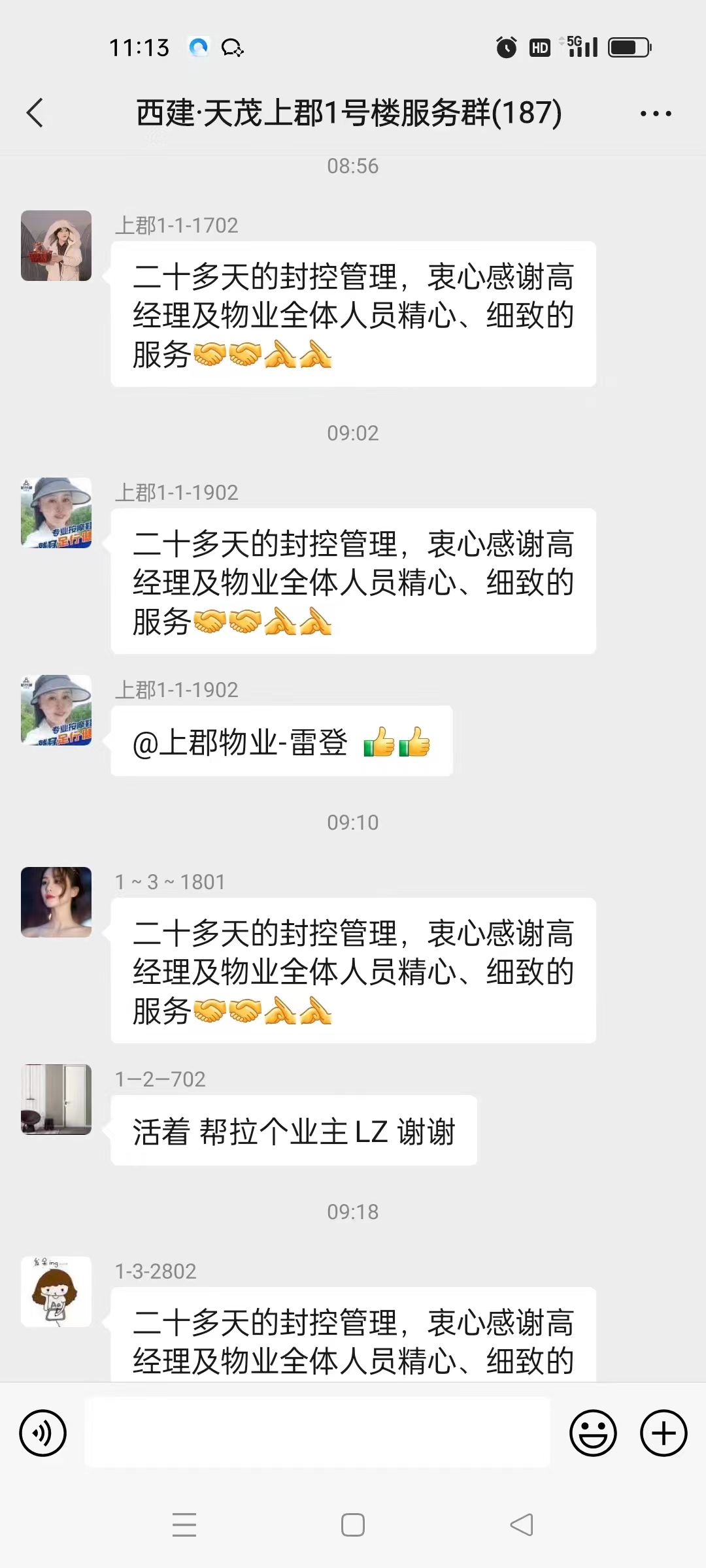Tap the system home button
Viewport: 706px width, 1568px height.
click(353, 1525)
